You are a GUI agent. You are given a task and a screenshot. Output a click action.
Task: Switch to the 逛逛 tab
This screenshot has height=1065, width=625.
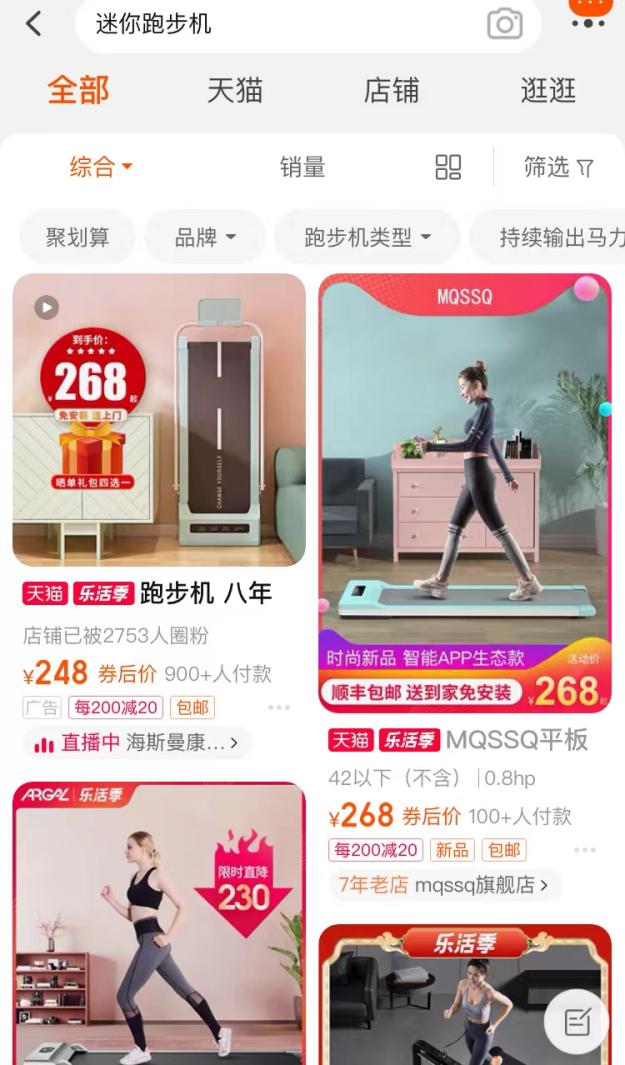pos(548,90)
